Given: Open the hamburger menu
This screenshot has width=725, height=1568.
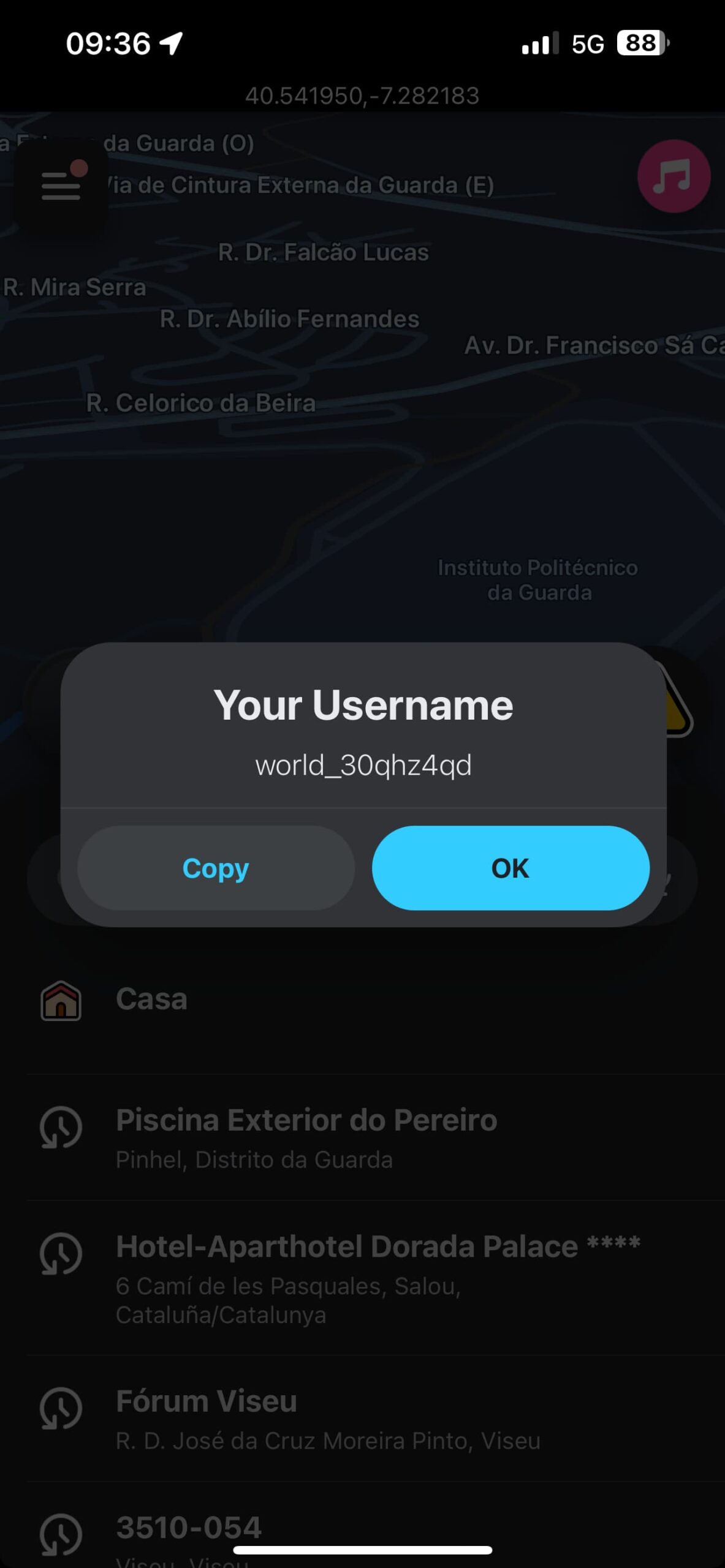Looking at the screenshot, I should click(x=61, y=184).
